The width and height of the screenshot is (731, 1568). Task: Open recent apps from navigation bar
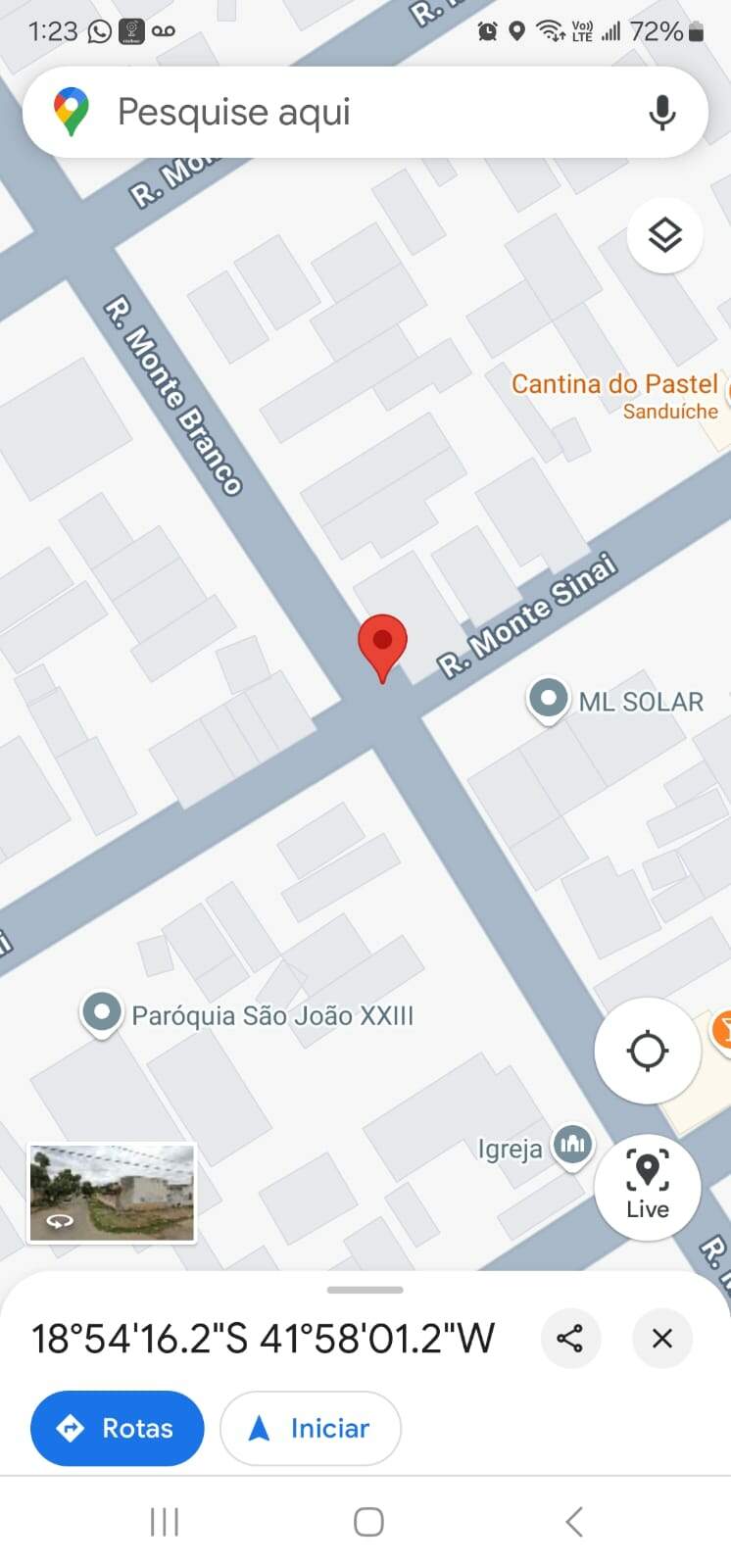[164, 1522]
